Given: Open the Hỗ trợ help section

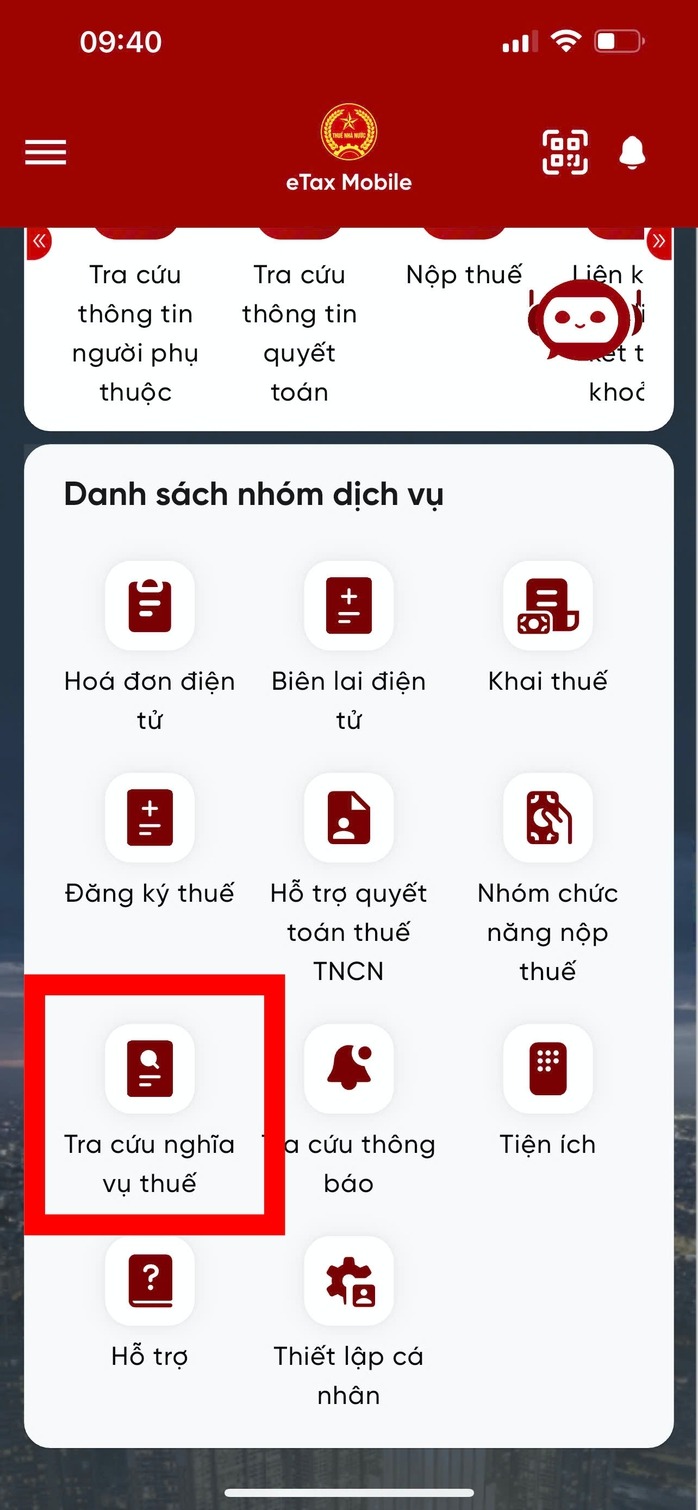Looking at the screenshot, I should 149,1282.
